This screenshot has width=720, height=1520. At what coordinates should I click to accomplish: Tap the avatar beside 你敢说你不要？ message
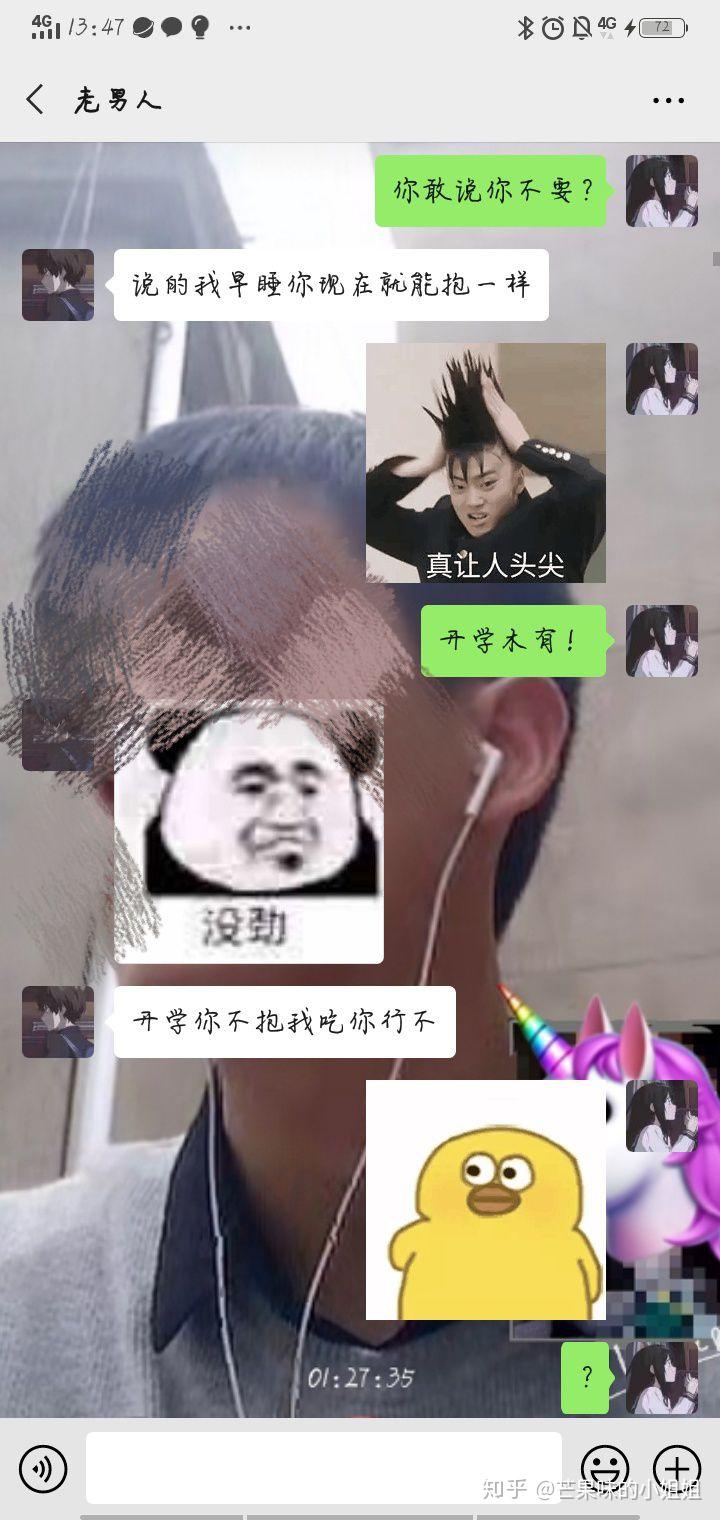point(662,191)
